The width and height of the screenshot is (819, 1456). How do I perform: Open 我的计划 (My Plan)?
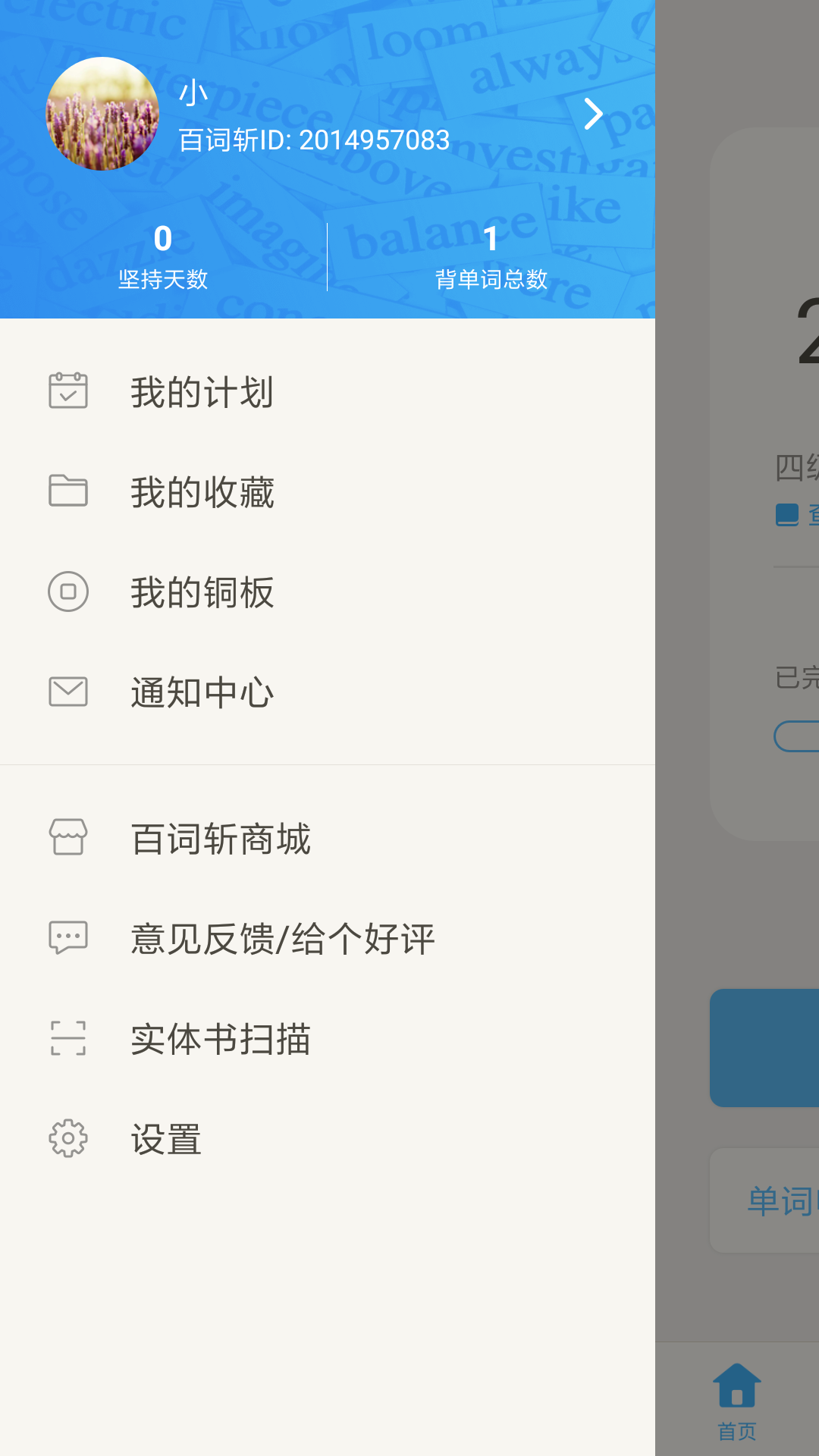[202, 392]
